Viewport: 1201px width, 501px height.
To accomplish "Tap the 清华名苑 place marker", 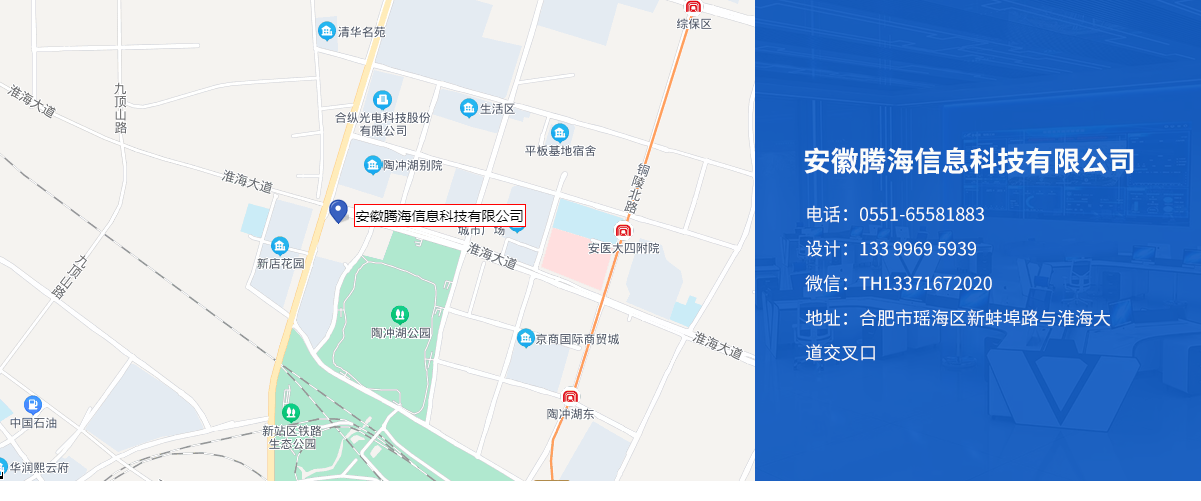I will pyautogui.click(x=326, y=32).
